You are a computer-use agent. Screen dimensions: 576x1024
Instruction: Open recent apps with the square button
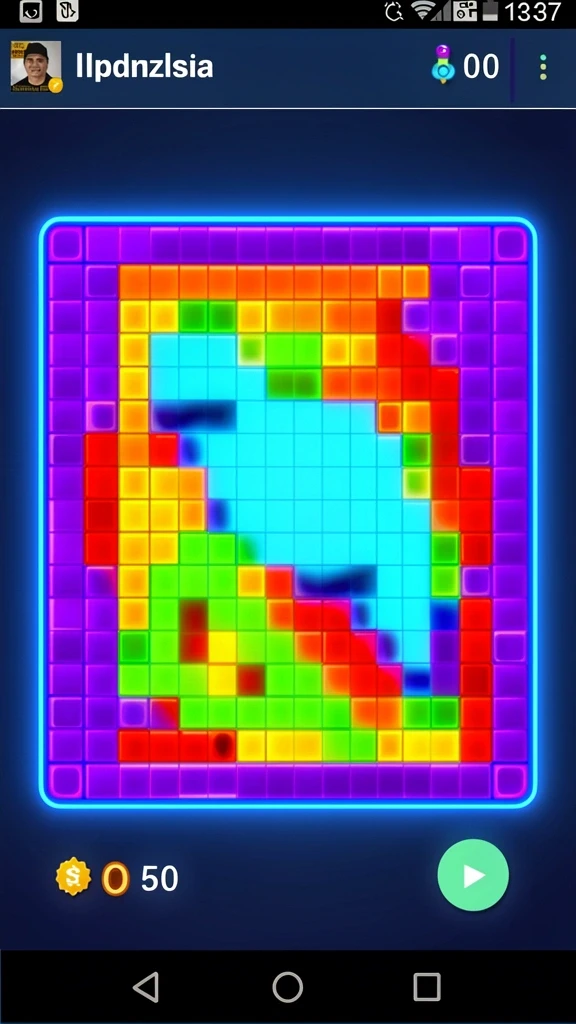point(427,987)
